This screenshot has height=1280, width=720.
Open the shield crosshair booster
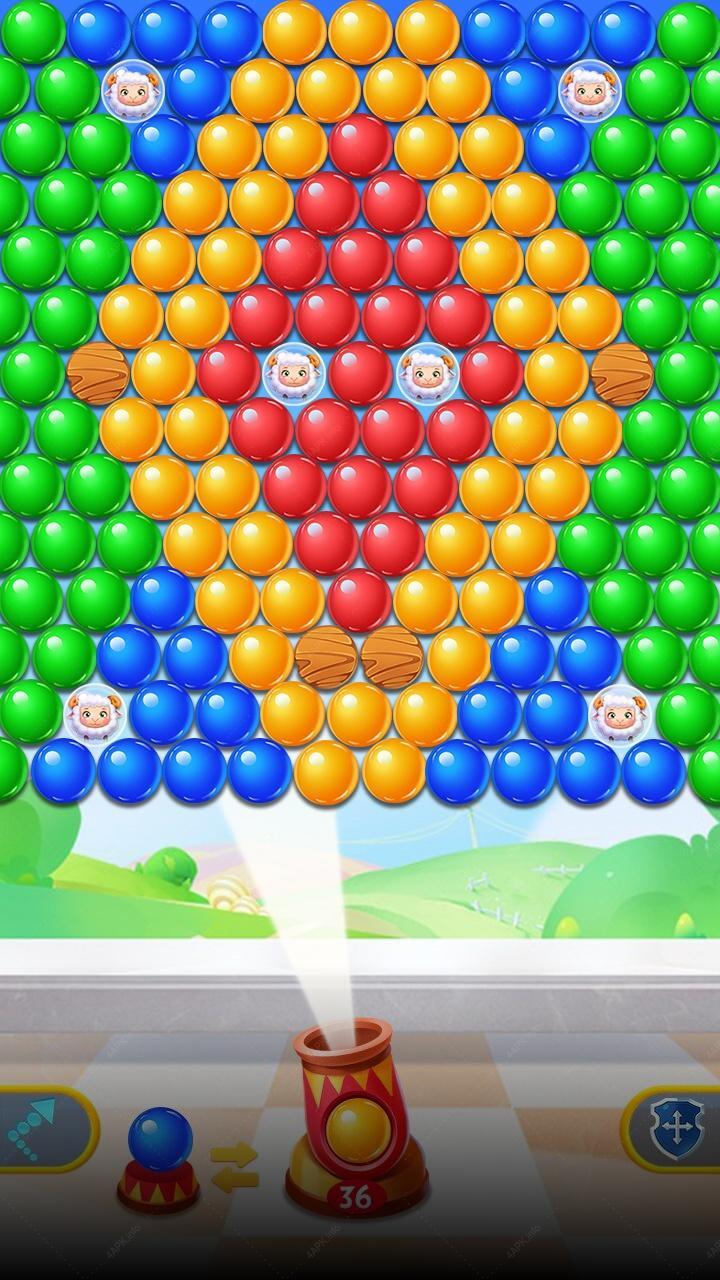pyautogui.click(x=672, y=1130)
